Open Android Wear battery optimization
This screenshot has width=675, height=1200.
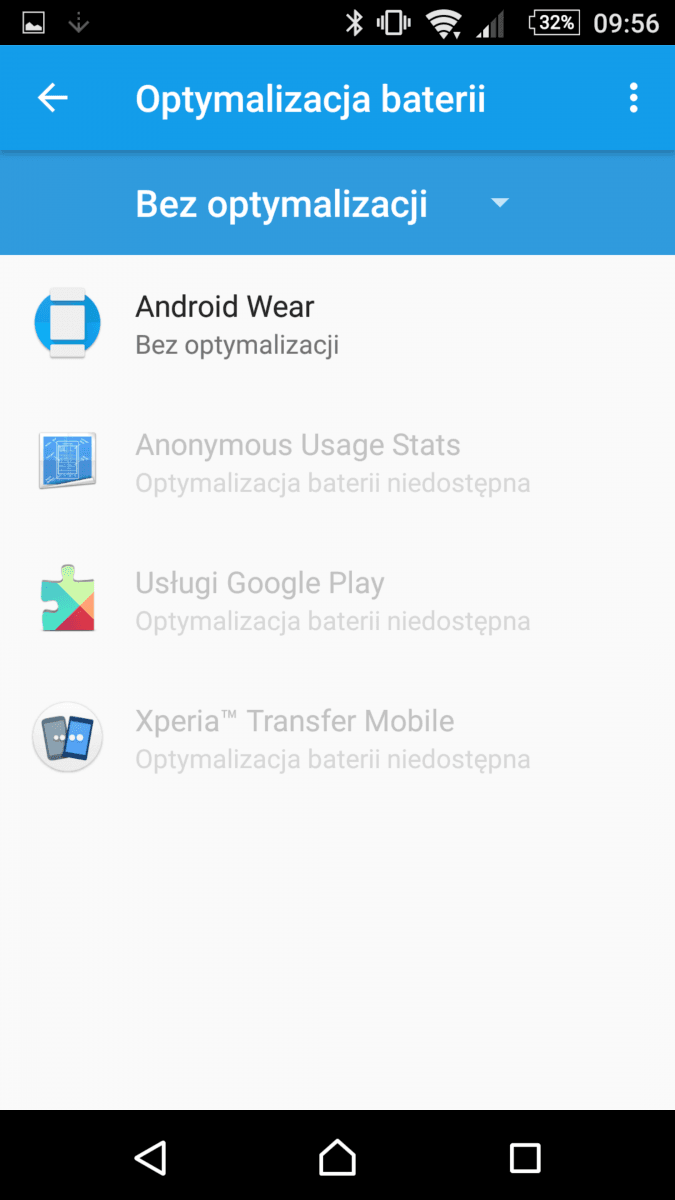(x=337, y=324)
